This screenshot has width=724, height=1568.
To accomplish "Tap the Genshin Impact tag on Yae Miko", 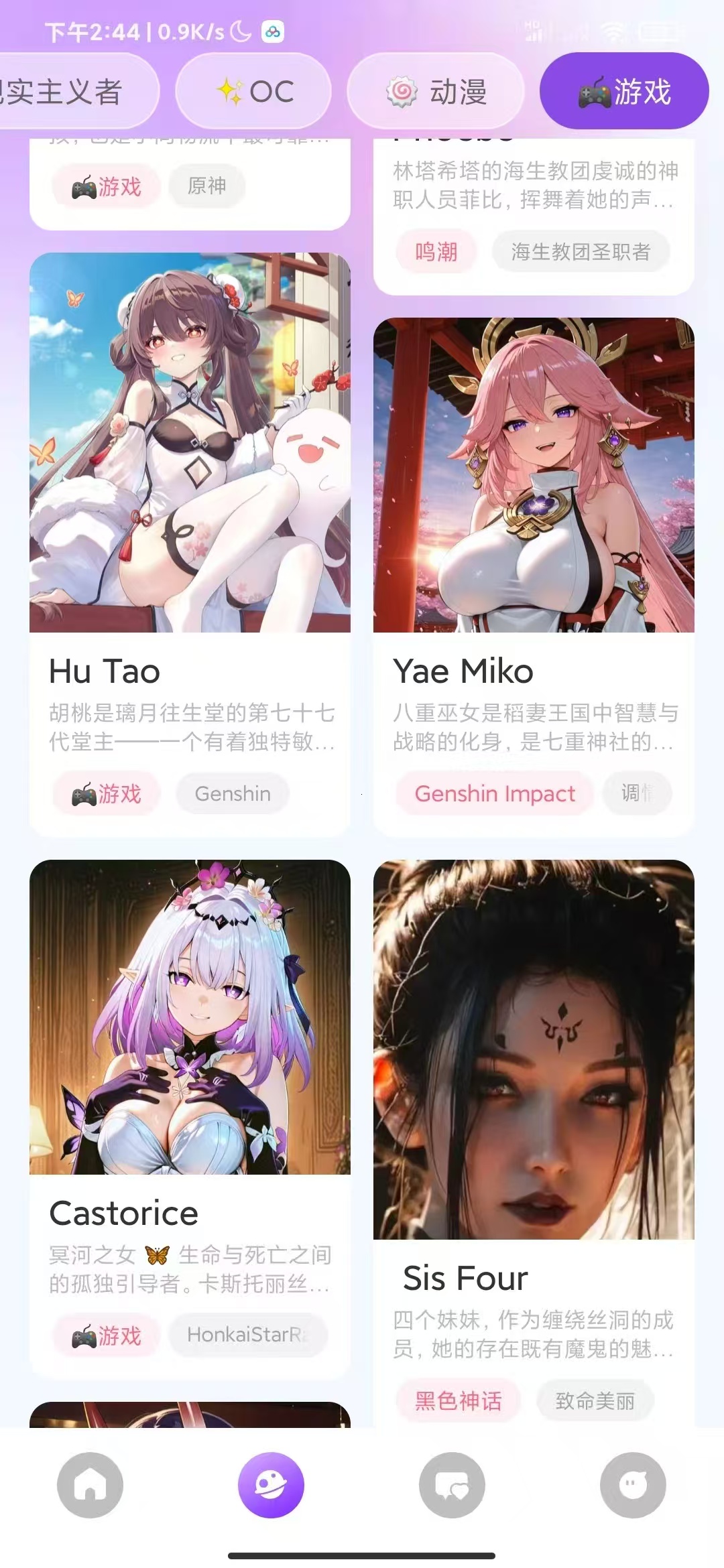I will [495, 793].
